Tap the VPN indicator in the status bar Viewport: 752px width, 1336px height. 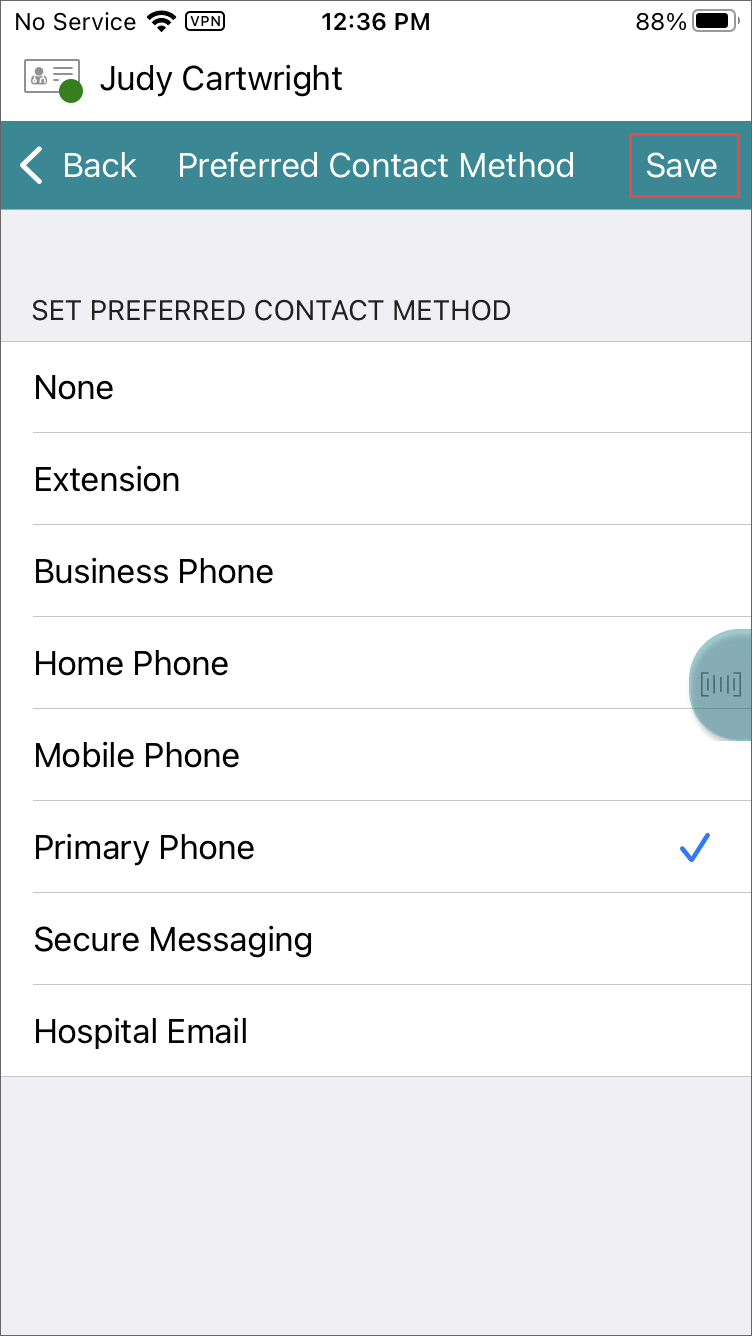point(203,20)
